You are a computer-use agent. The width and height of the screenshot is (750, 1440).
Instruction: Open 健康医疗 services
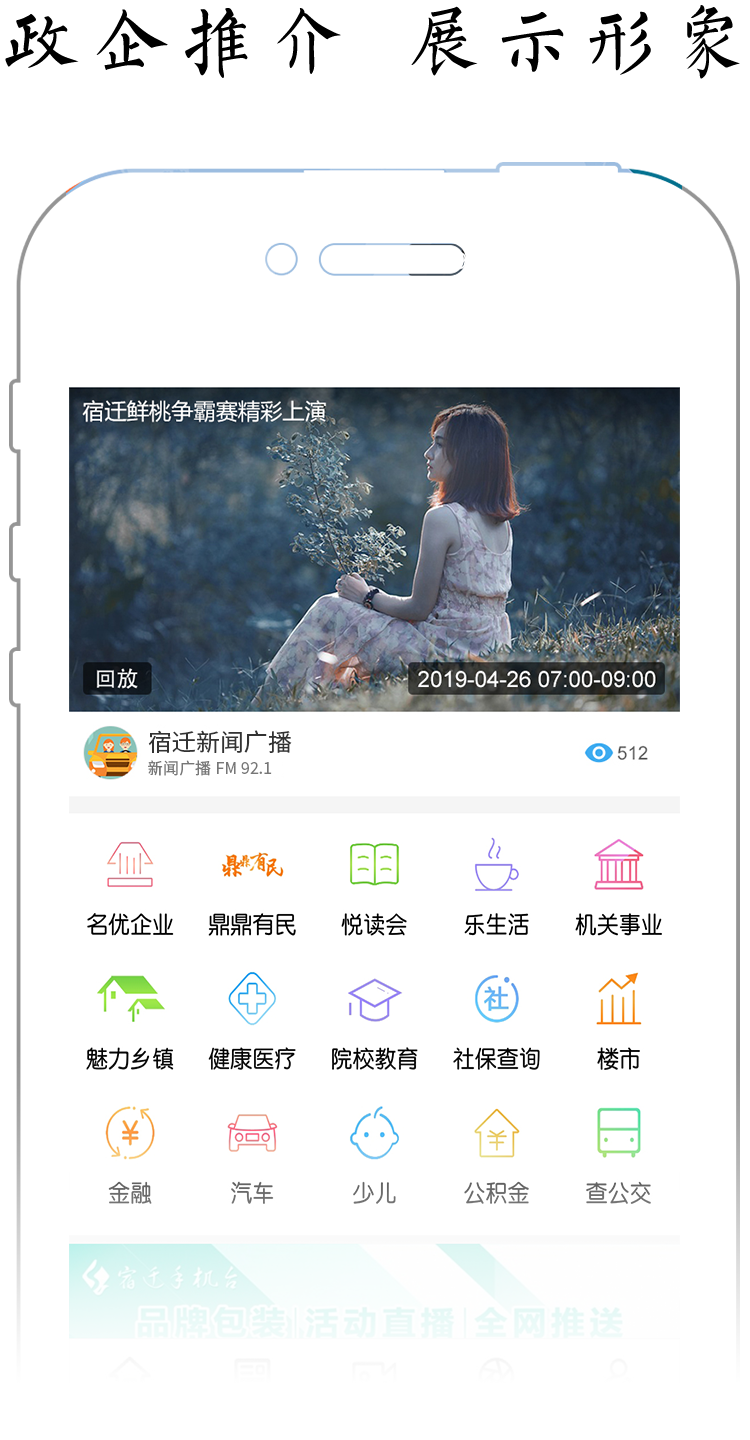[x=252, y=1021]
